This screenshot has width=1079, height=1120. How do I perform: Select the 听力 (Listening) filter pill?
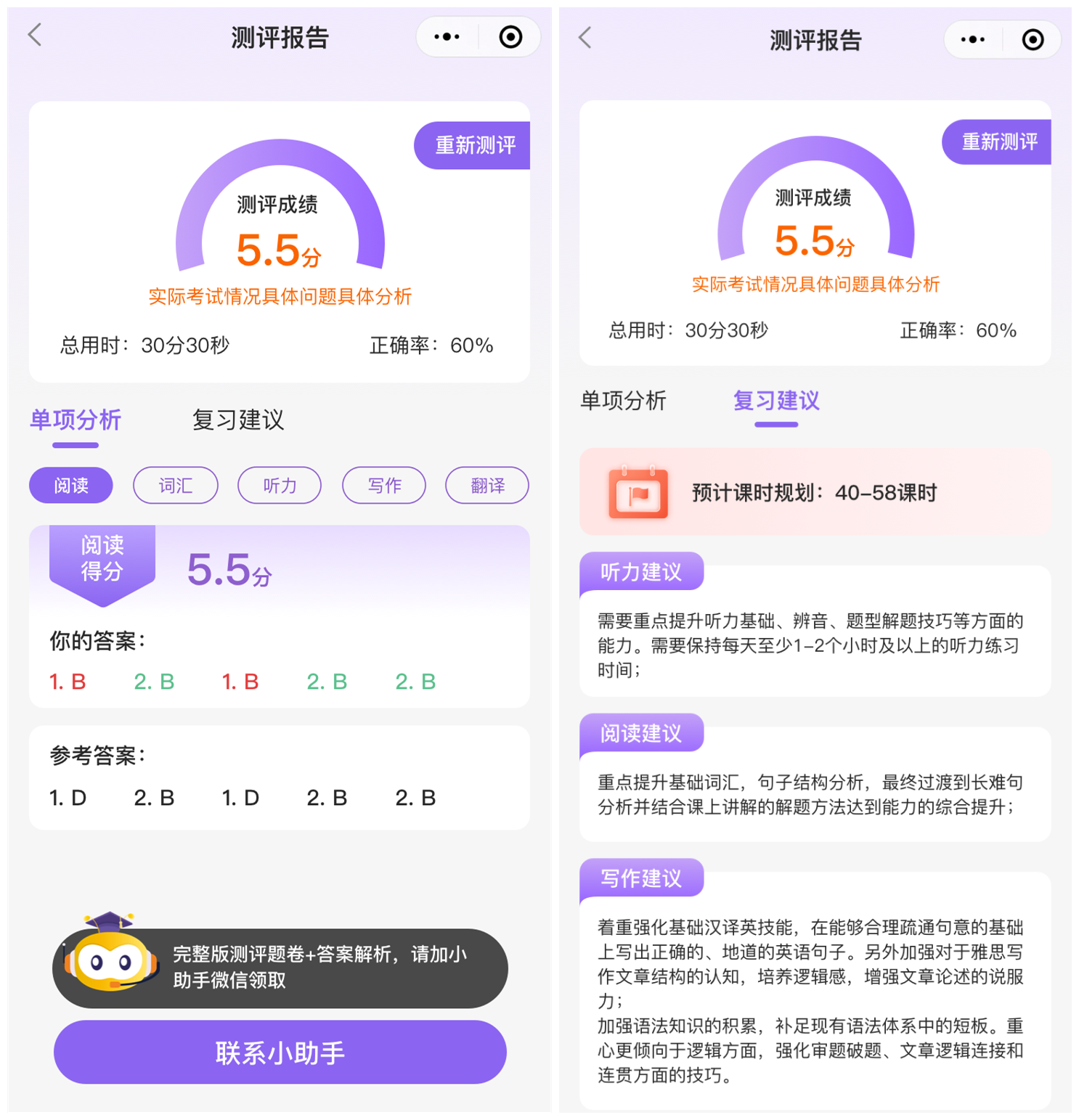pyautogui.click(x=280, y=485)
